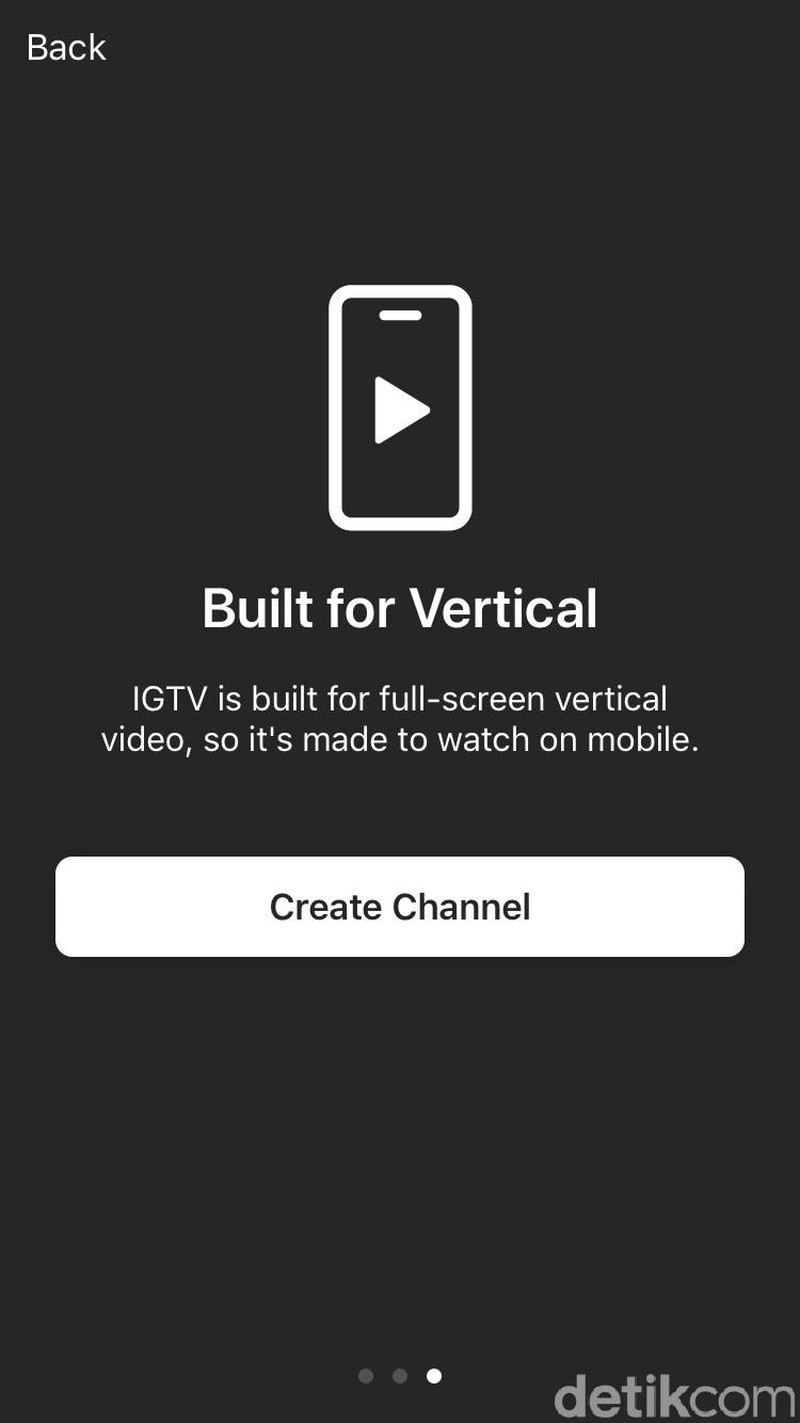The image size is (800, 1423).
Task: Go back using the Back button
Action: point(66,47)
